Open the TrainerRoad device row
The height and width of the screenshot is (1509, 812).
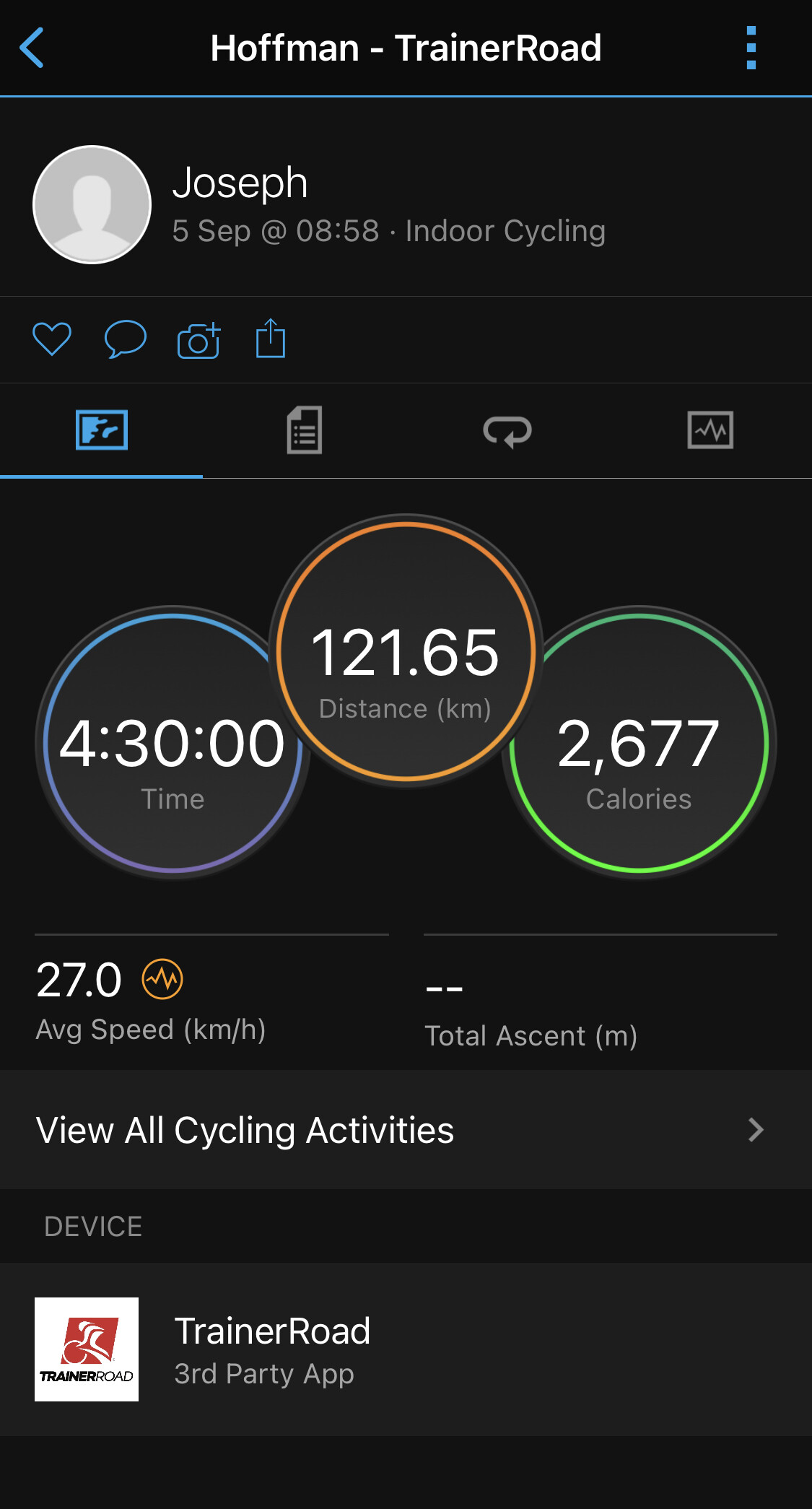(x=406, y=1349)
